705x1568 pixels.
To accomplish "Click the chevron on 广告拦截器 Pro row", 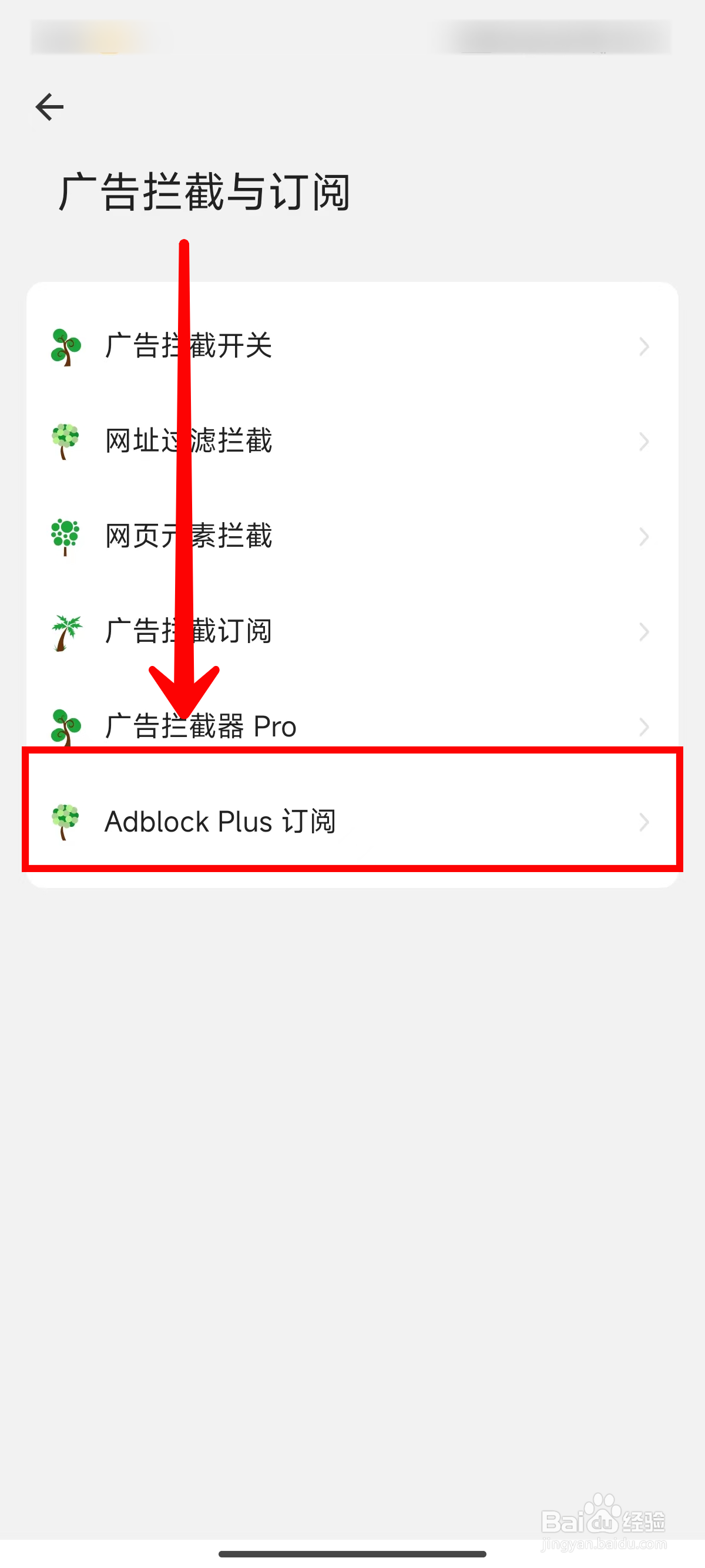I will (644, 725).
